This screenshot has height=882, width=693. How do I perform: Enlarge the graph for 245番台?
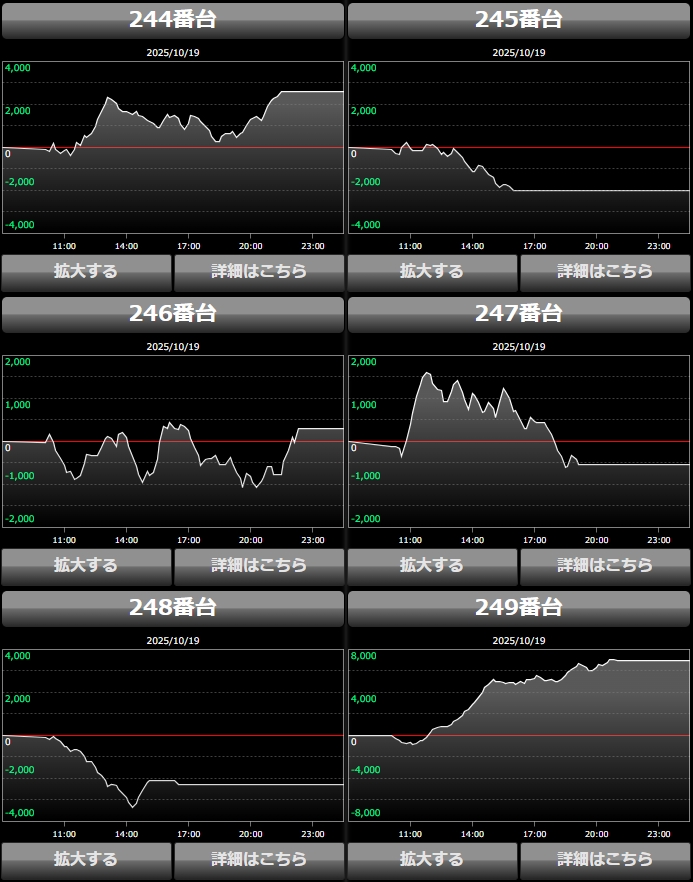click(x=432, y=271)
